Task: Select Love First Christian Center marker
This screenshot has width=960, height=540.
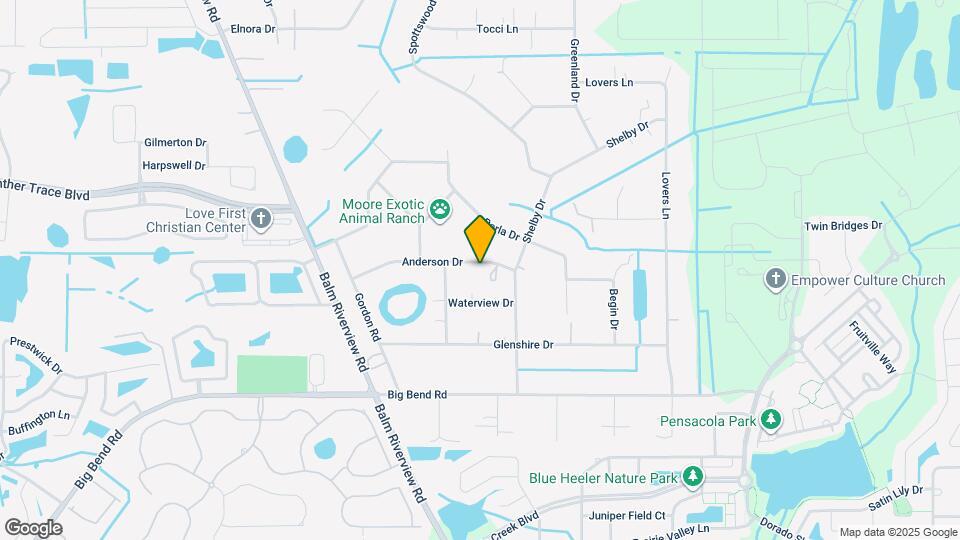Action: coord(261,219)
